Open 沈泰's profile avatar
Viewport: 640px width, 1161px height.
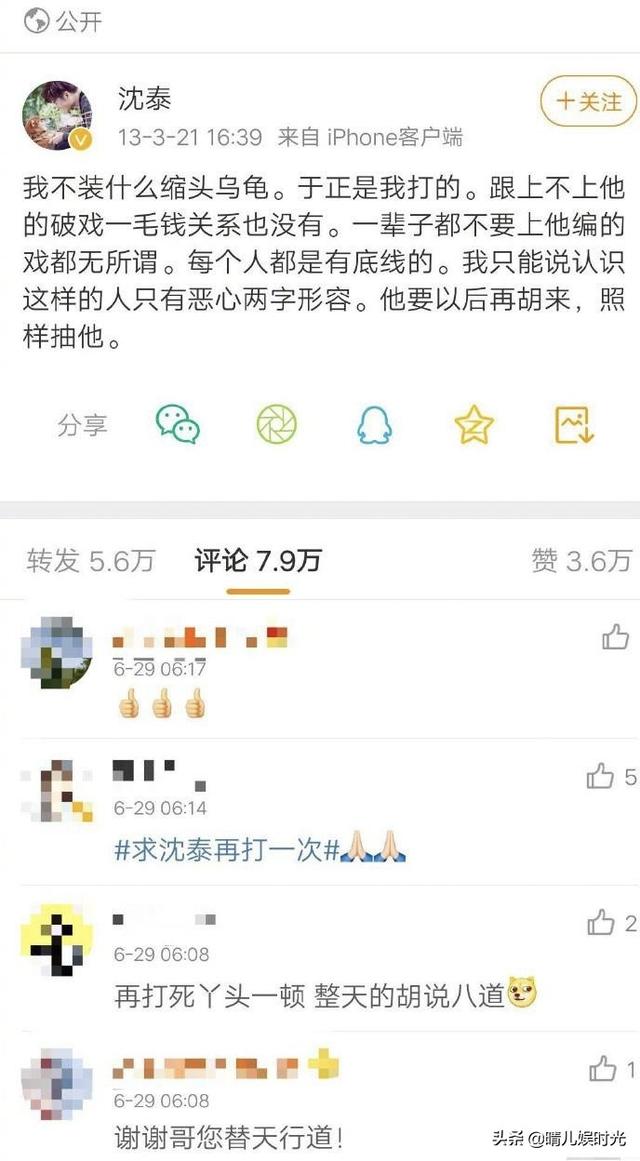[x=57, y=115]
